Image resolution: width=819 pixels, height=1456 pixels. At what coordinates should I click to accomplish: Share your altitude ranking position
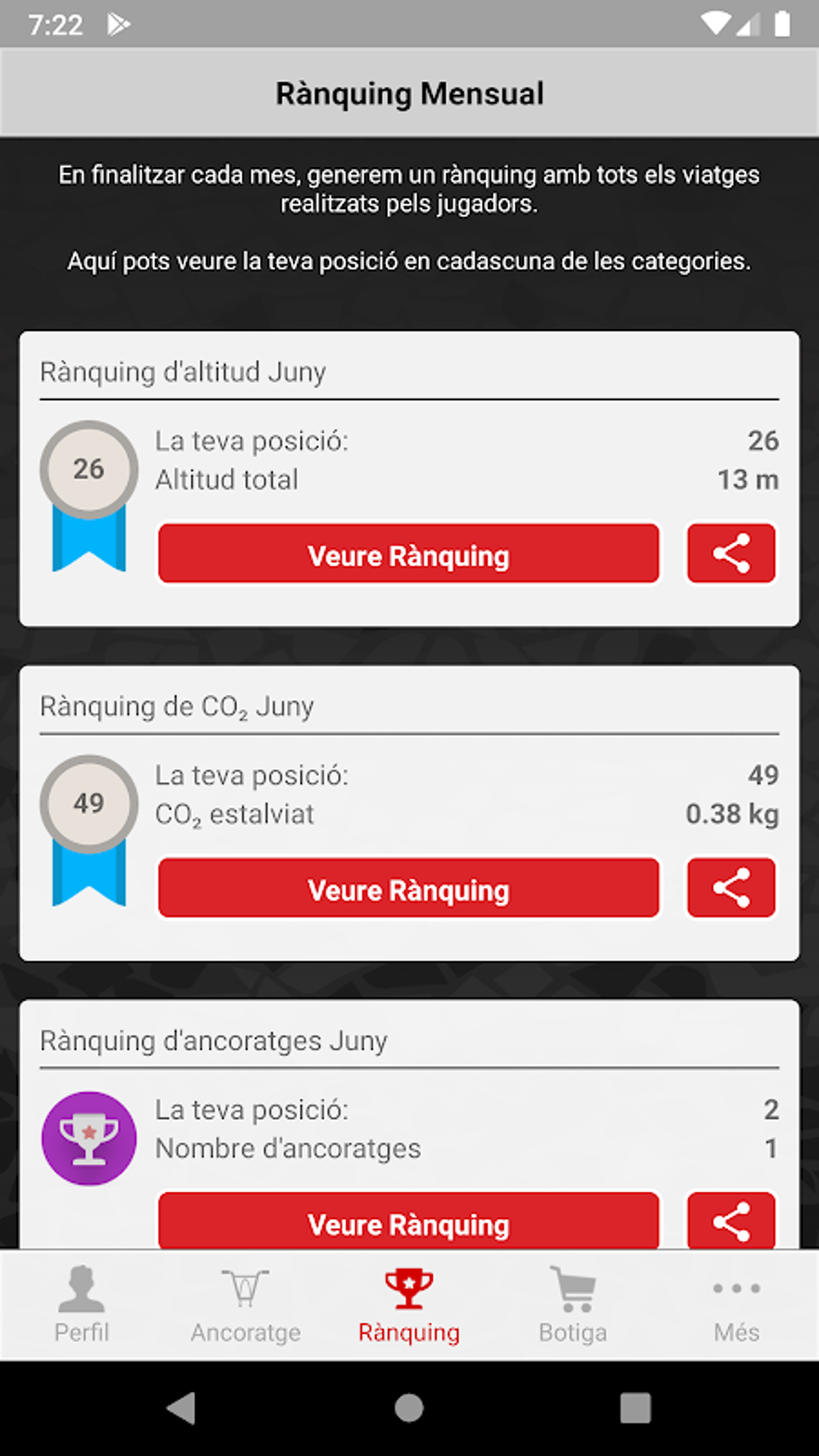(x=731, y=554)
